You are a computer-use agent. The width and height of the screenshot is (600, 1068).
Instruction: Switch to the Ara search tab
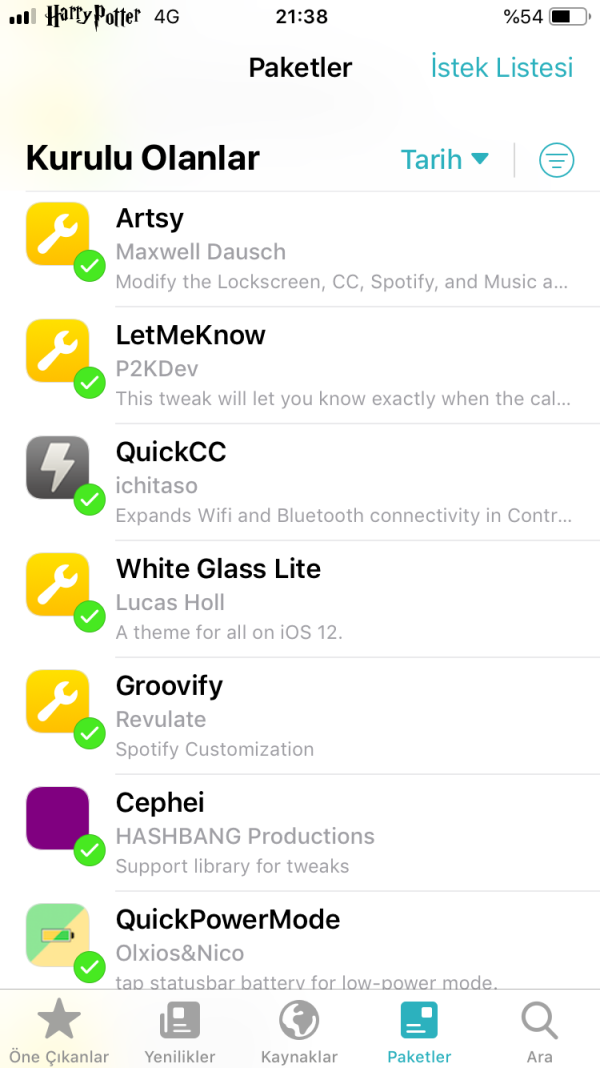click(x=540, y=1032)
